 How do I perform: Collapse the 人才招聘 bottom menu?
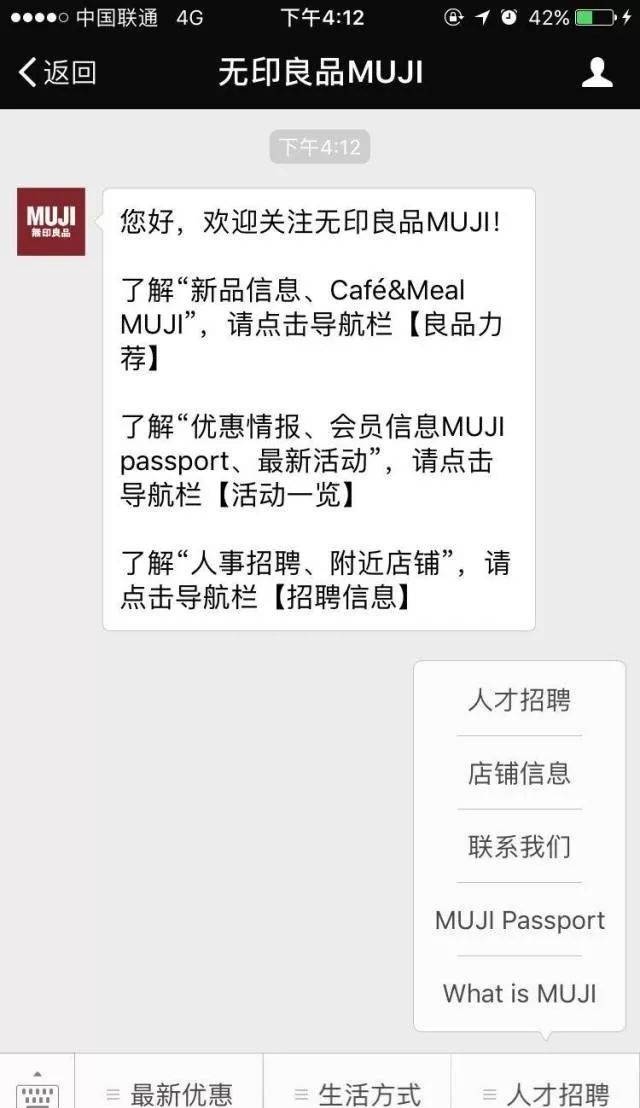546,1090
